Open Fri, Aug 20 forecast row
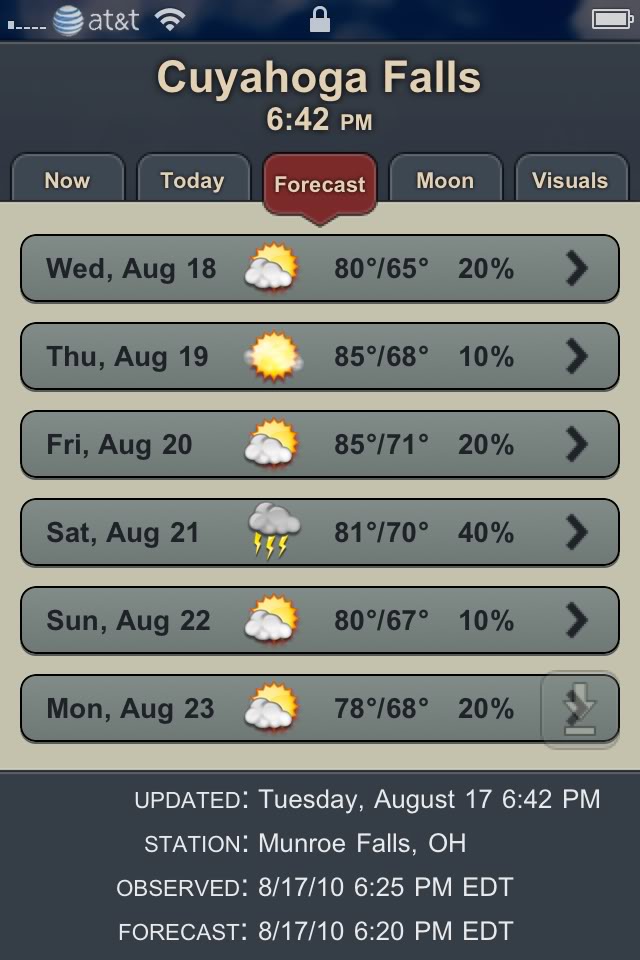This screenshot has height=960, width=640. click(x=320, y=444)
